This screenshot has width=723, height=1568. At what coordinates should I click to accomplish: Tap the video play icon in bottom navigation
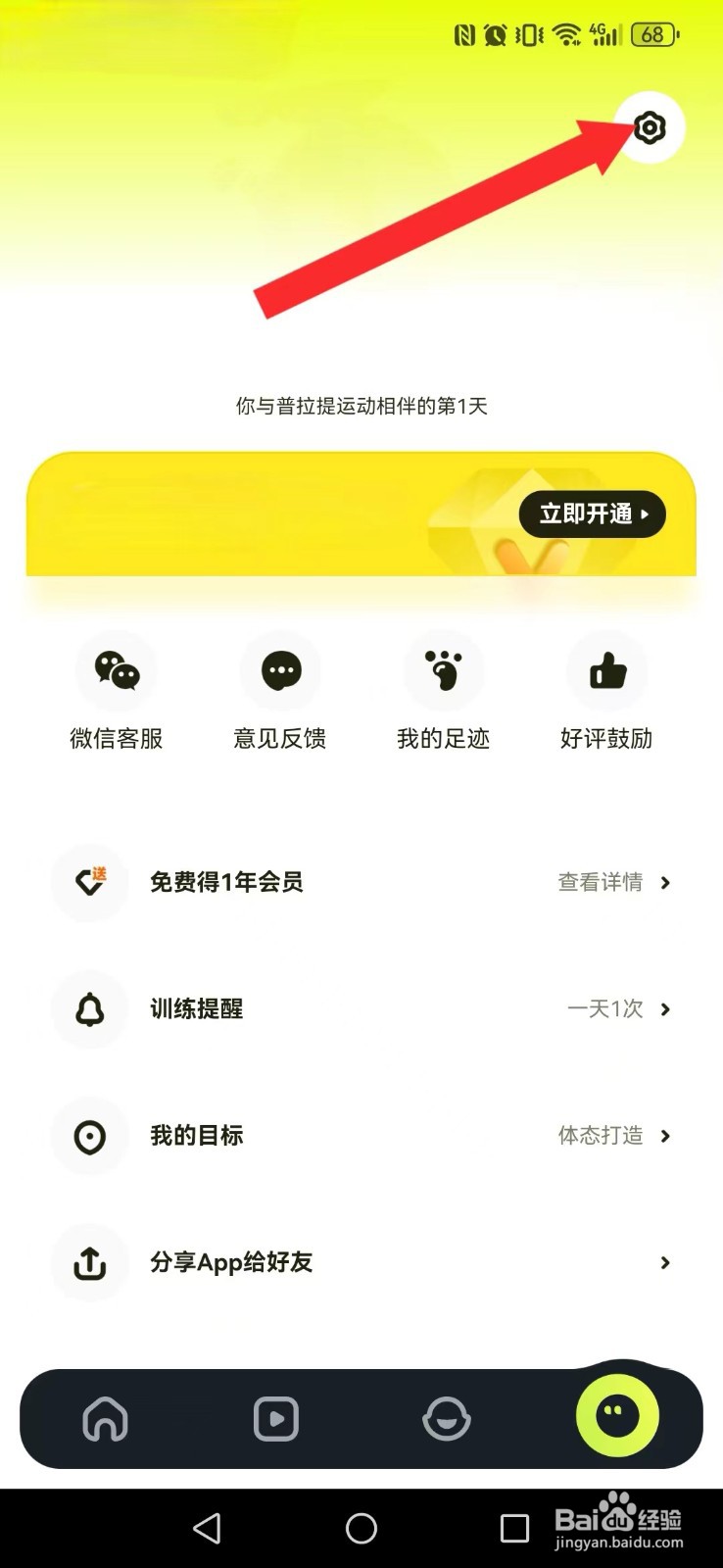tap(275, 1418)
